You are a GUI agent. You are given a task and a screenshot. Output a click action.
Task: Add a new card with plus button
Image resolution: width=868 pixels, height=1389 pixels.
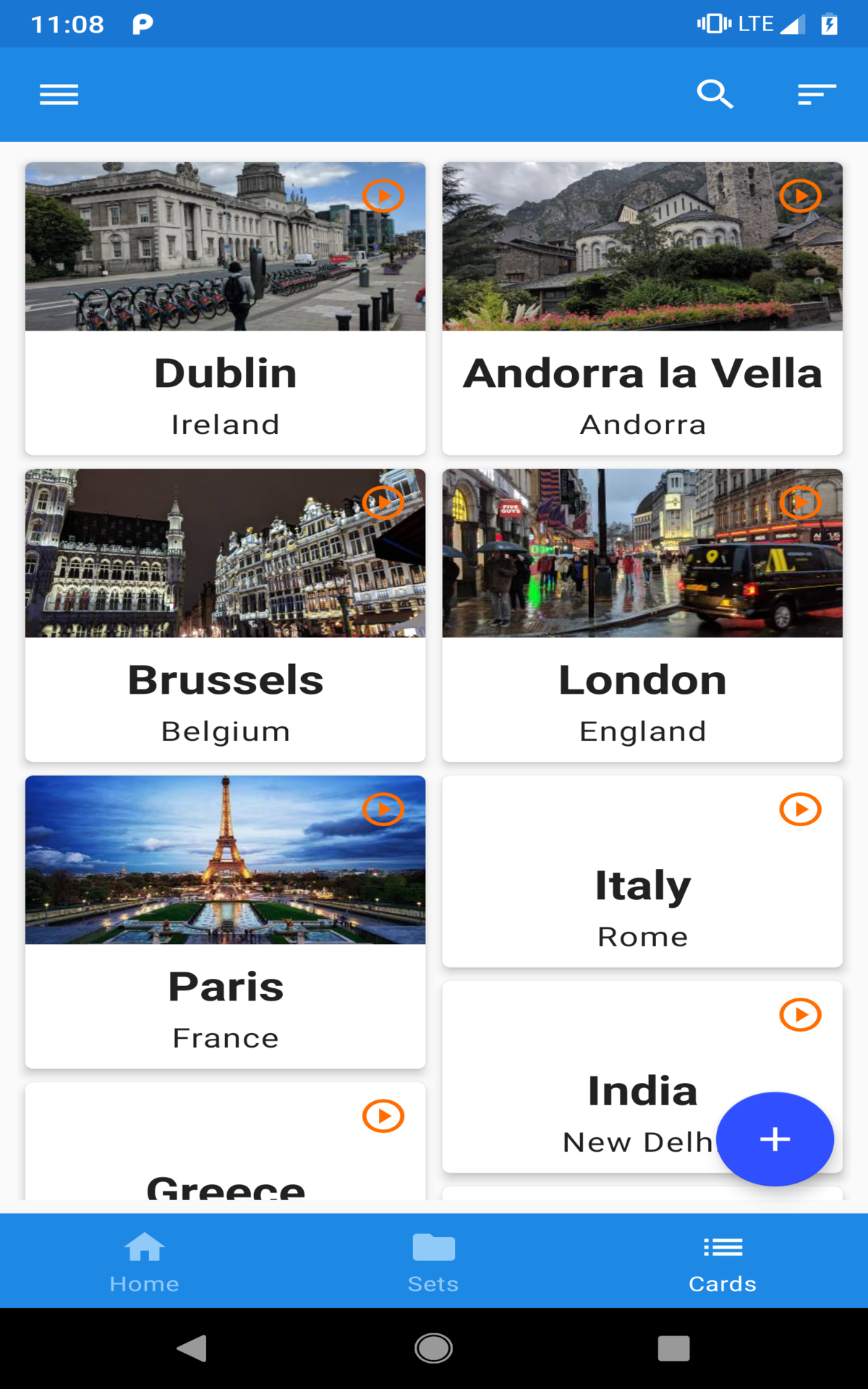point(775,1139)
